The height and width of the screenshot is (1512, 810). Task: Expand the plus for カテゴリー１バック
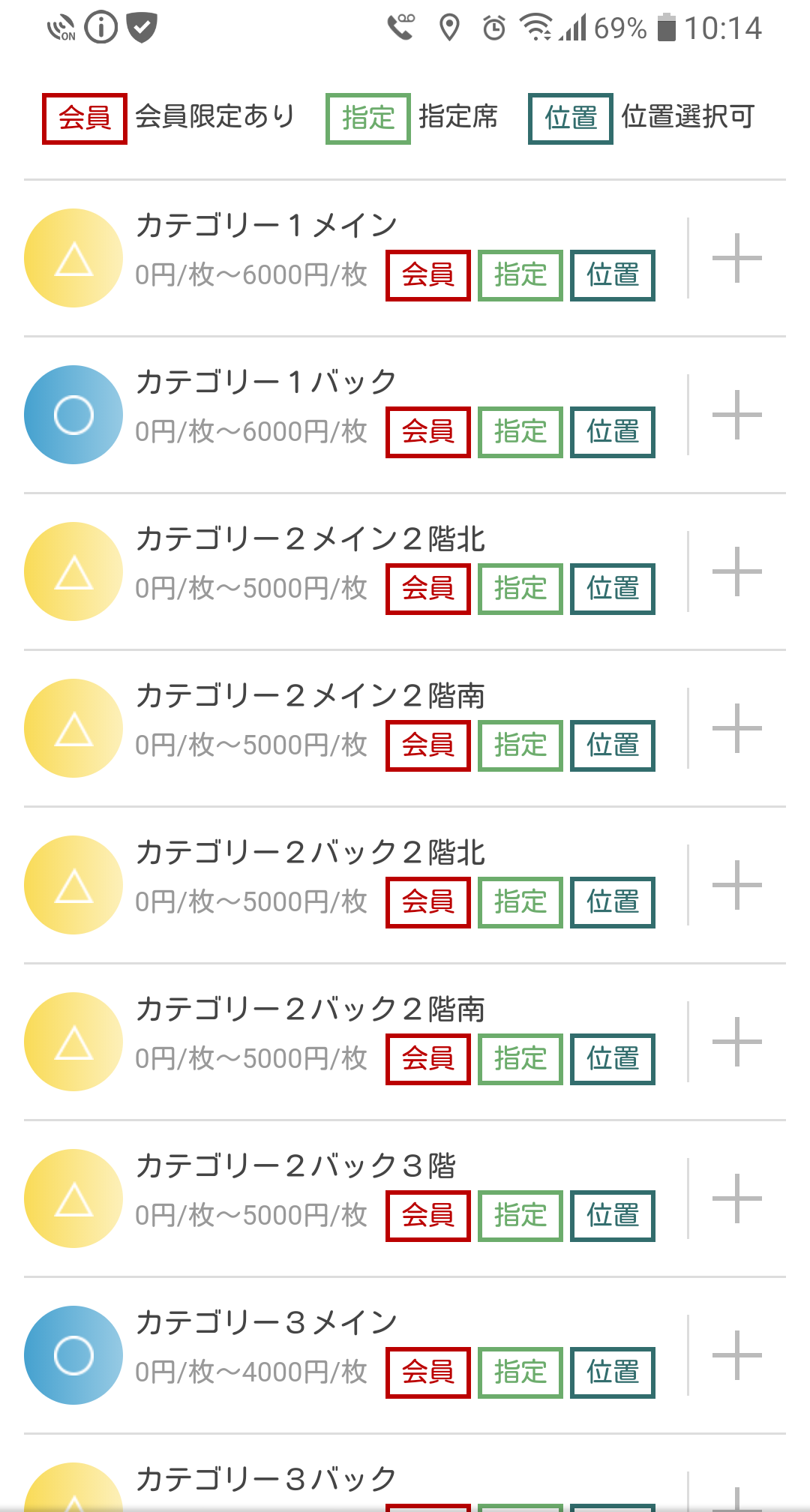pyautogui.click(x=737, y=415)
